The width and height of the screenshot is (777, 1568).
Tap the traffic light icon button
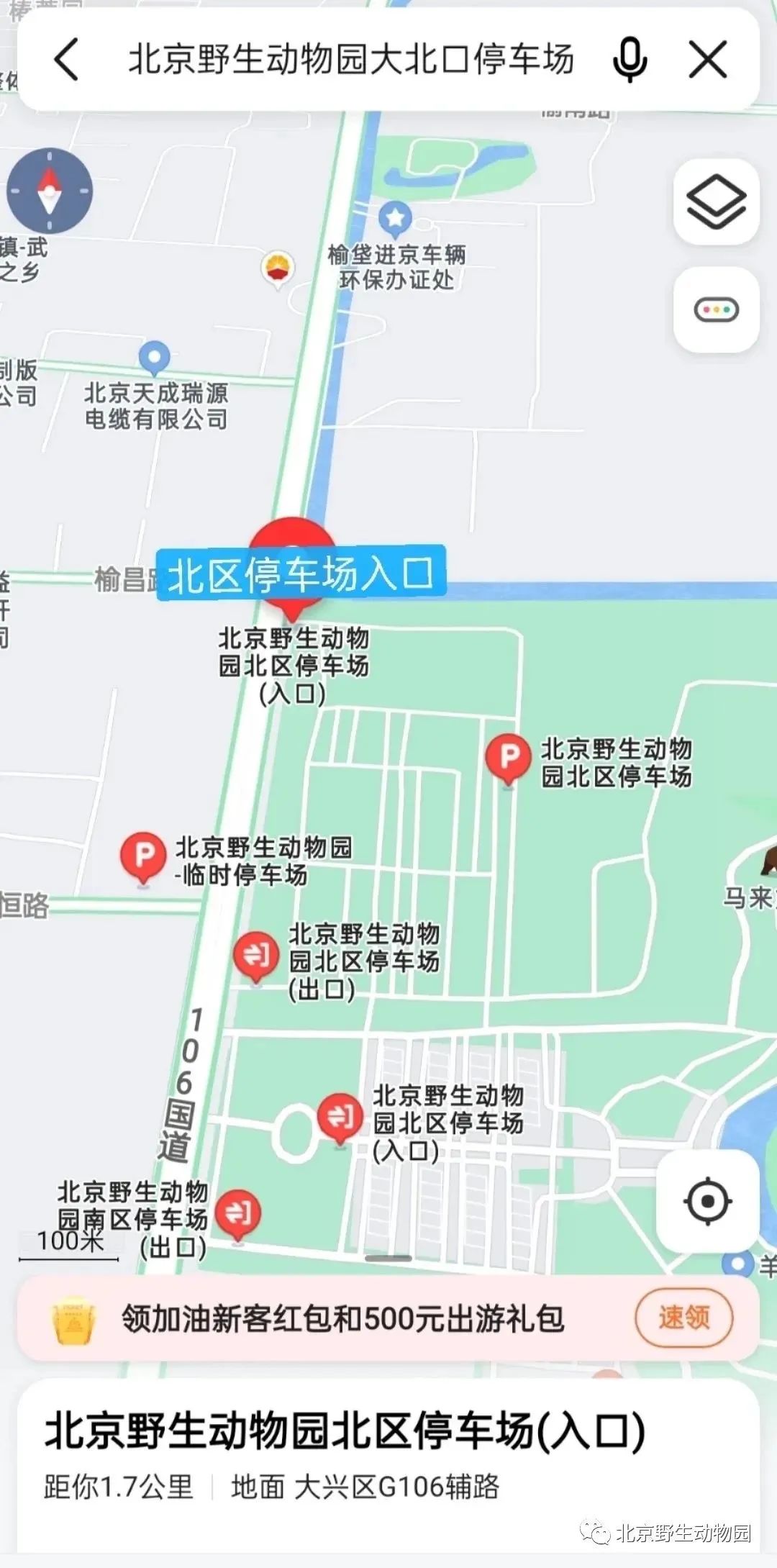point(716,310)
